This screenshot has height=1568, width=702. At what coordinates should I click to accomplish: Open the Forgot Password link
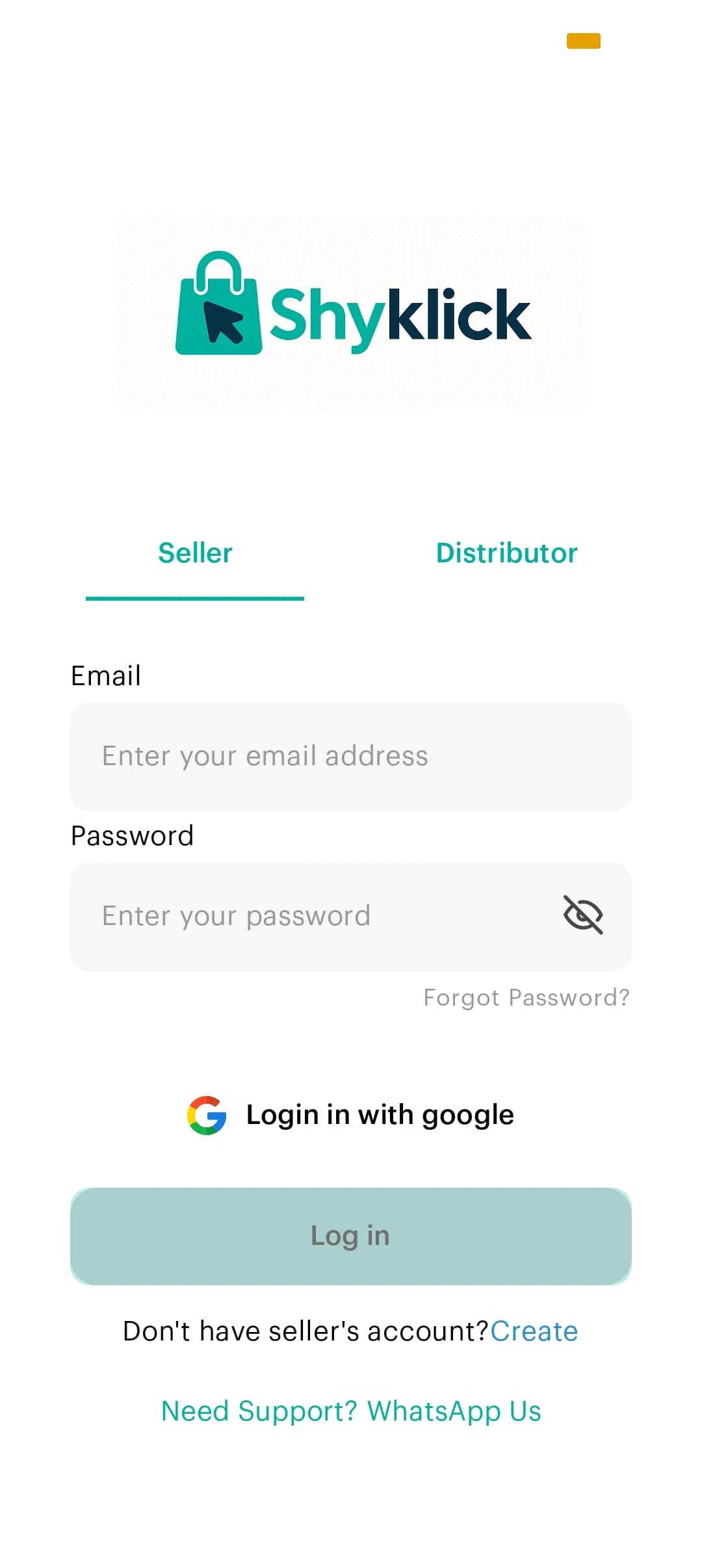[526, 997]
